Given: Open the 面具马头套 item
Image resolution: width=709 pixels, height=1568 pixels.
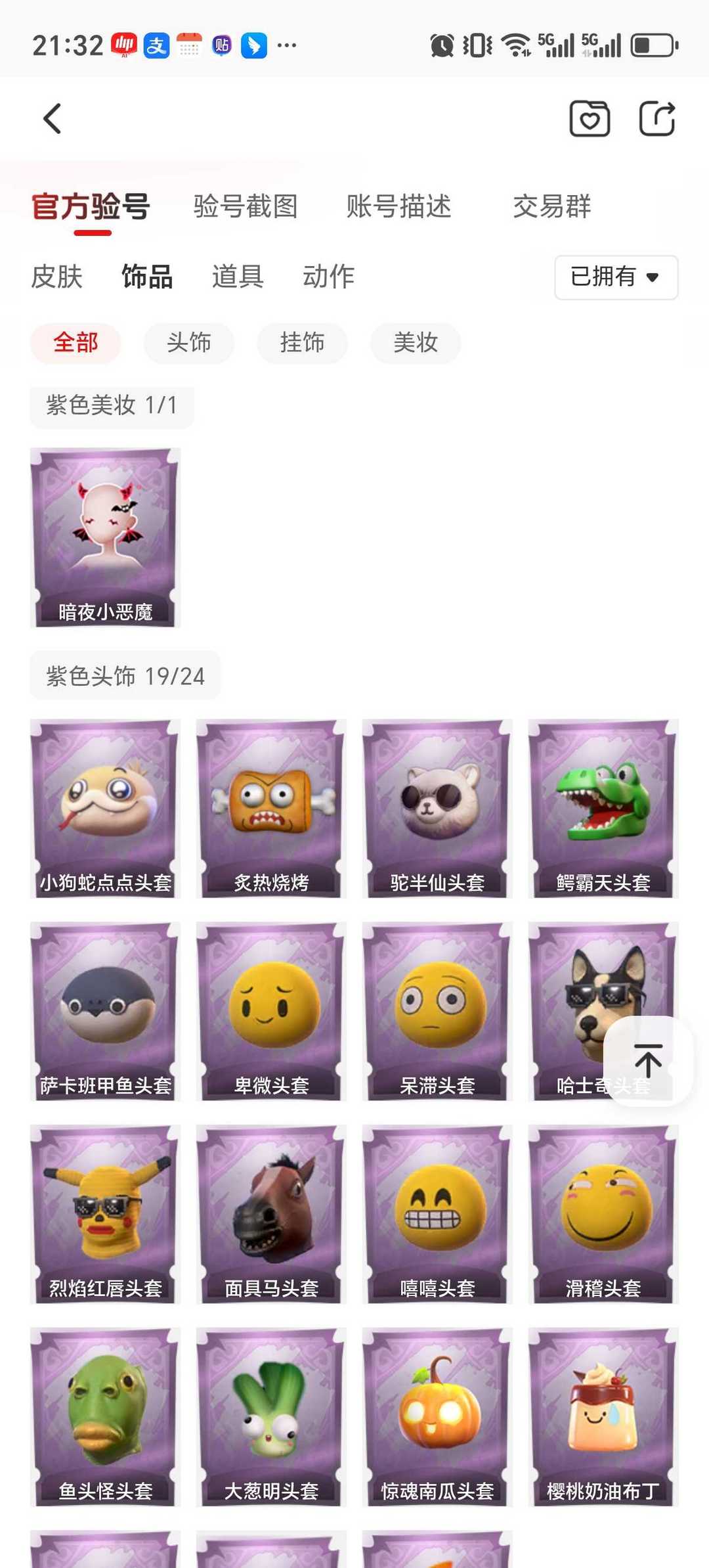Looking at the screenshot, I should click(x=271, y=1214).
